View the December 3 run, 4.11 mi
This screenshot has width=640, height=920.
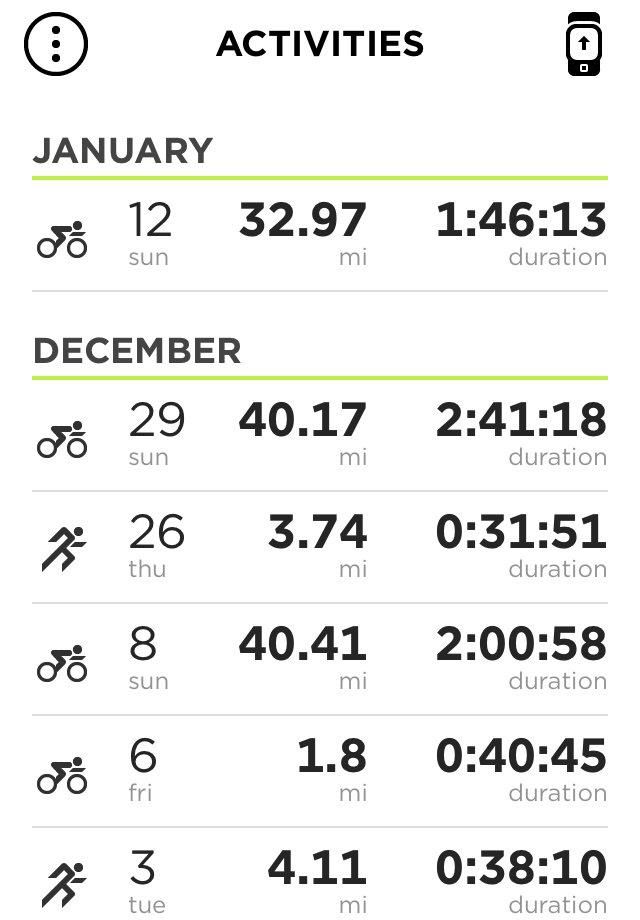320,878
